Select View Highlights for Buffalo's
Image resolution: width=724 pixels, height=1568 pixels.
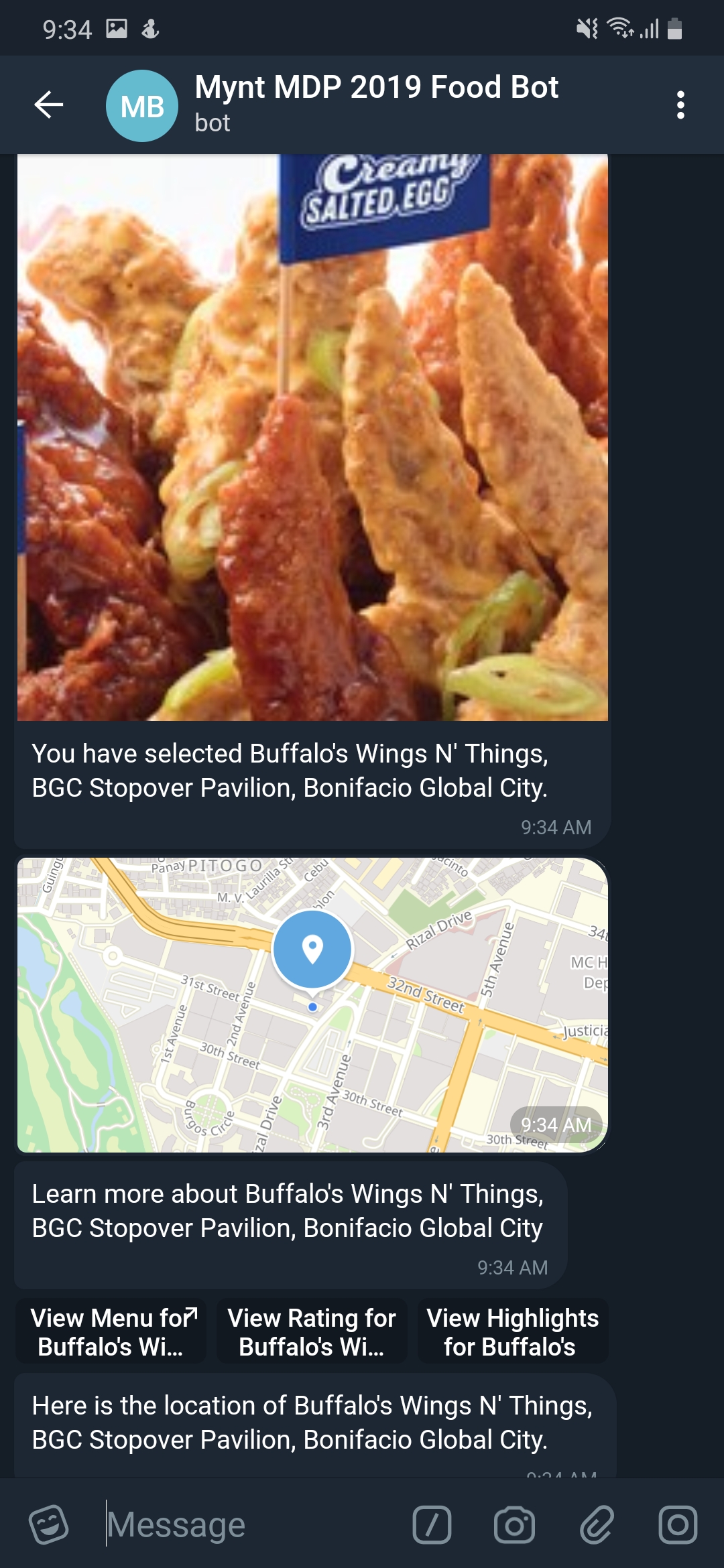pyautogui.click(x=513, y=1331)
